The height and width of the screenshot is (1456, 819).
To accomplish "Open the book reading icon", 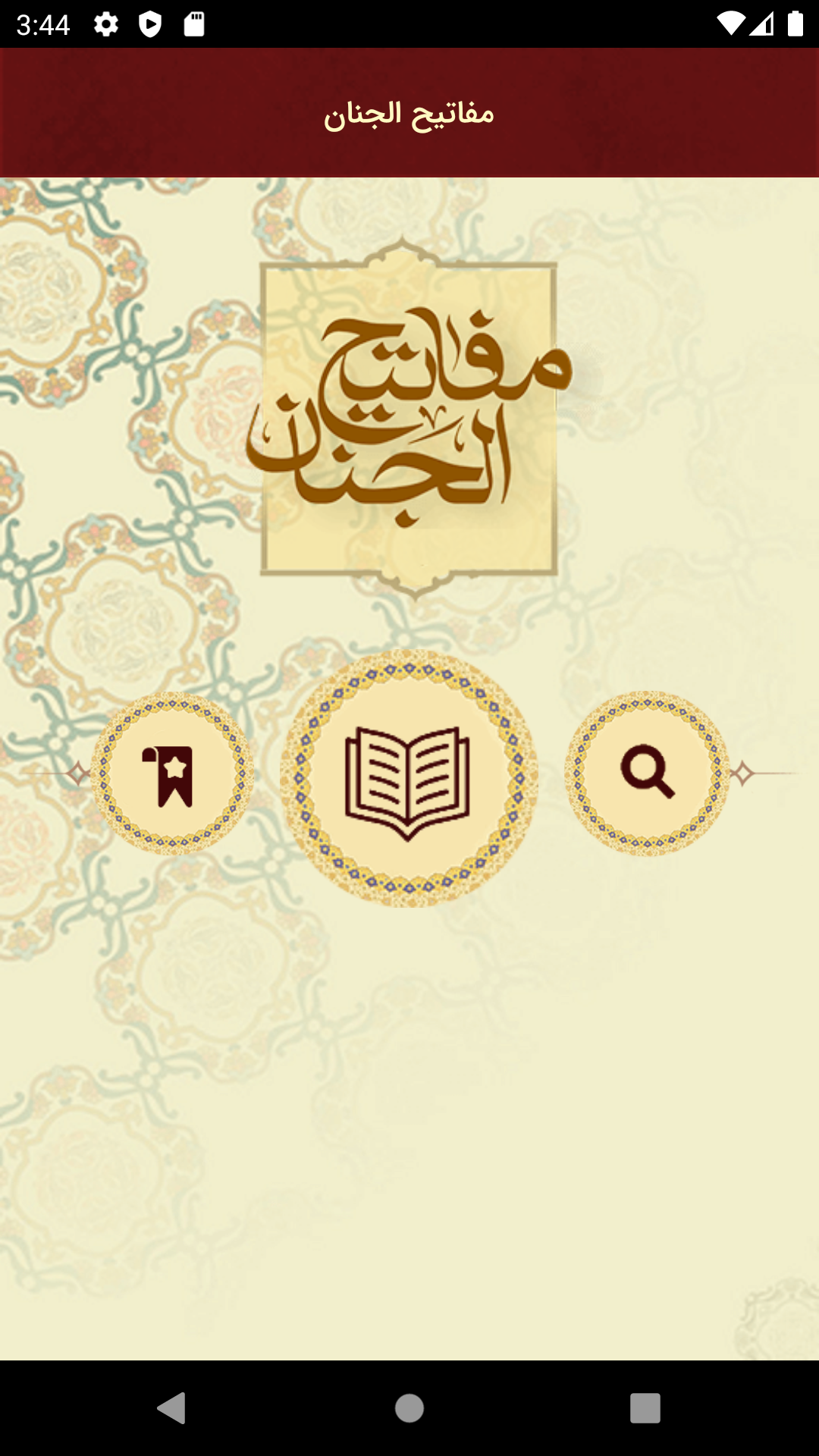I will tap(409, 779).
